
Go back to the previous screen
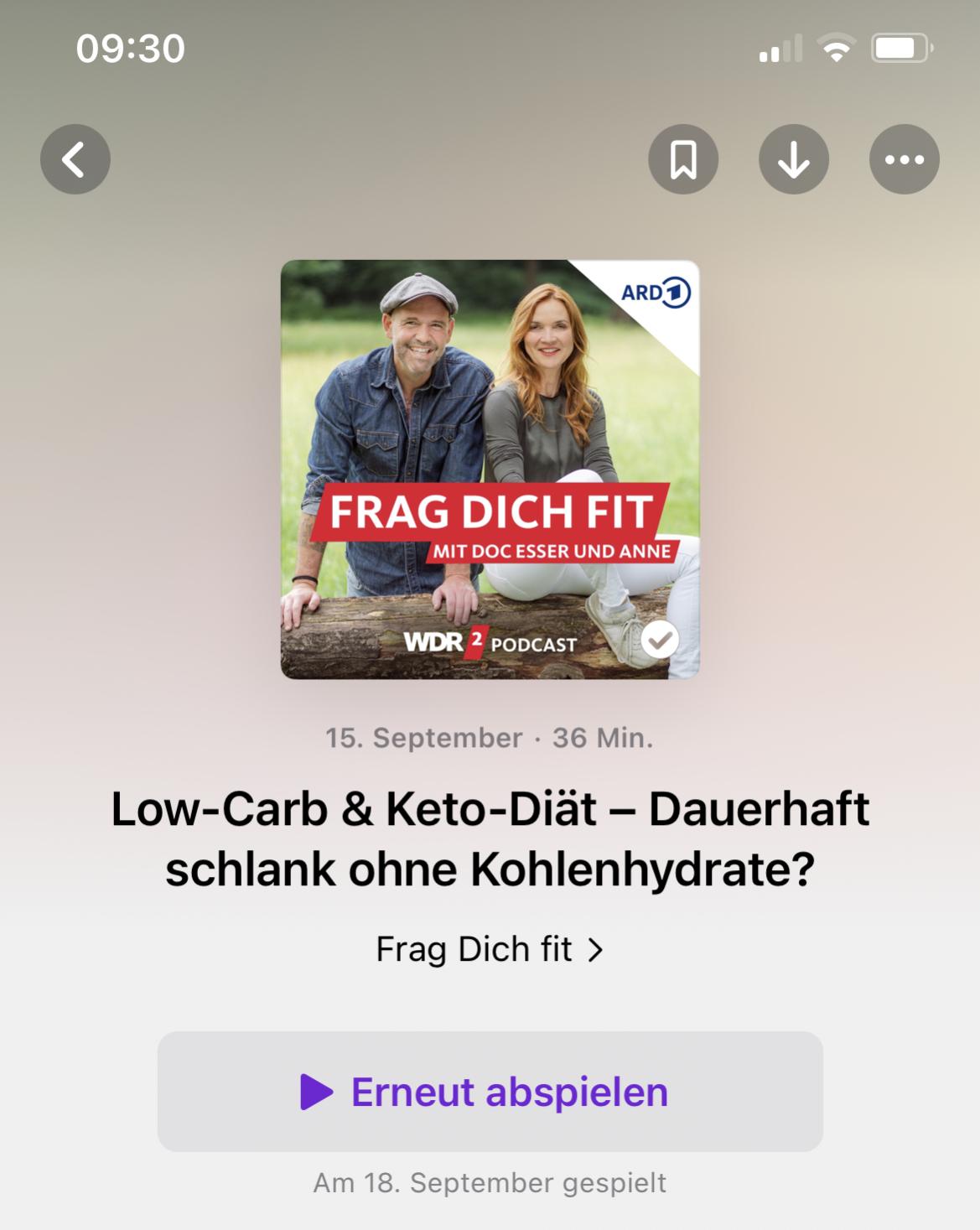75,159
